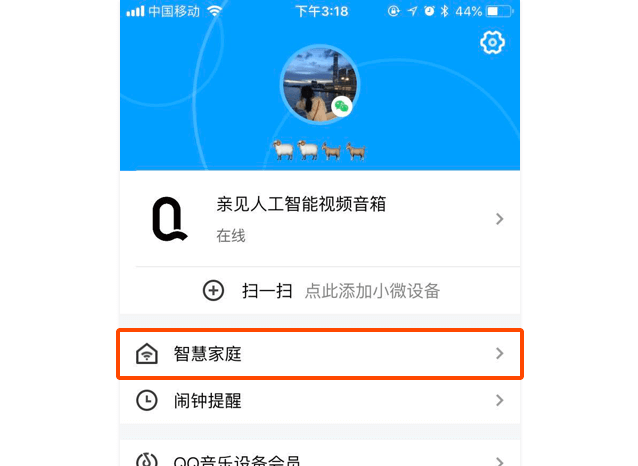Tap the profile avatar photo
This screenshot has width=638, height=466.
click(318, 86)
